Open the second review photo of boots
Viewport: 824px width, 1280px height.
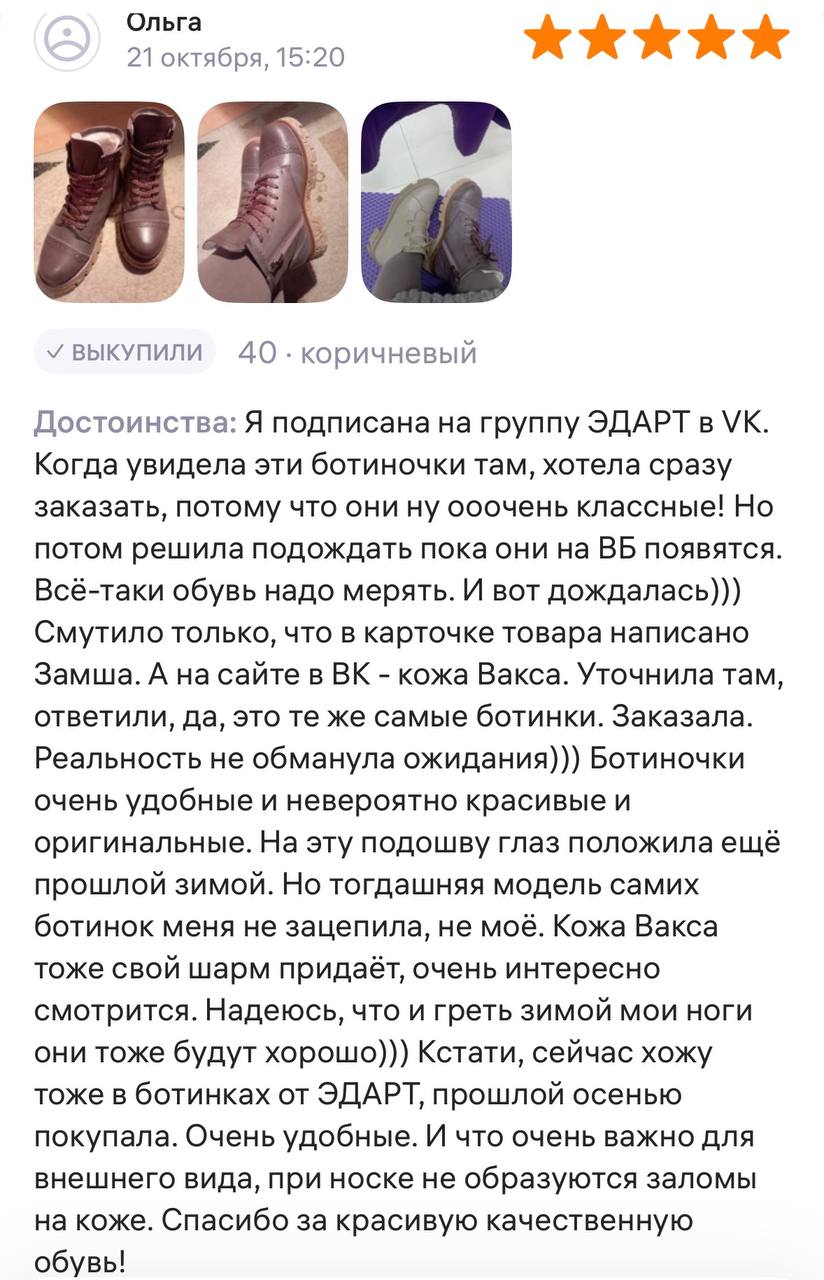[272, 201]
